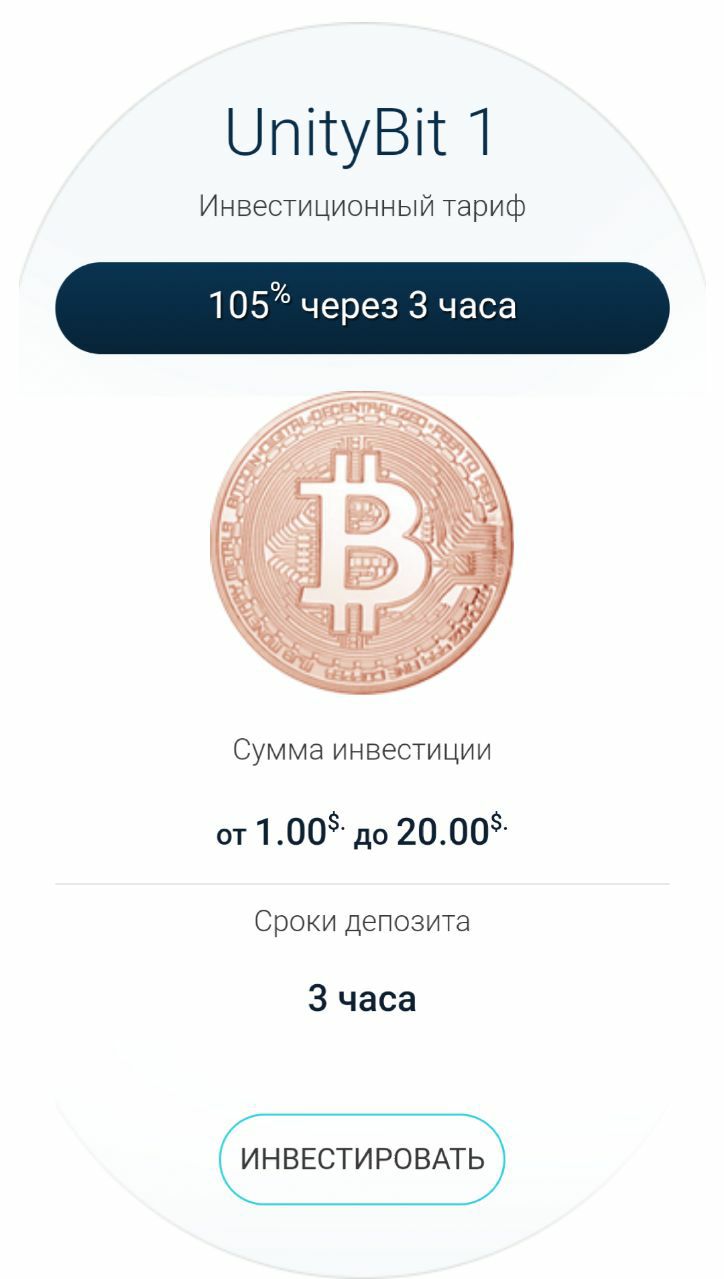
Task: Tap the ИНВЕСТИРОВАТЬ button
Action: 362,1159
